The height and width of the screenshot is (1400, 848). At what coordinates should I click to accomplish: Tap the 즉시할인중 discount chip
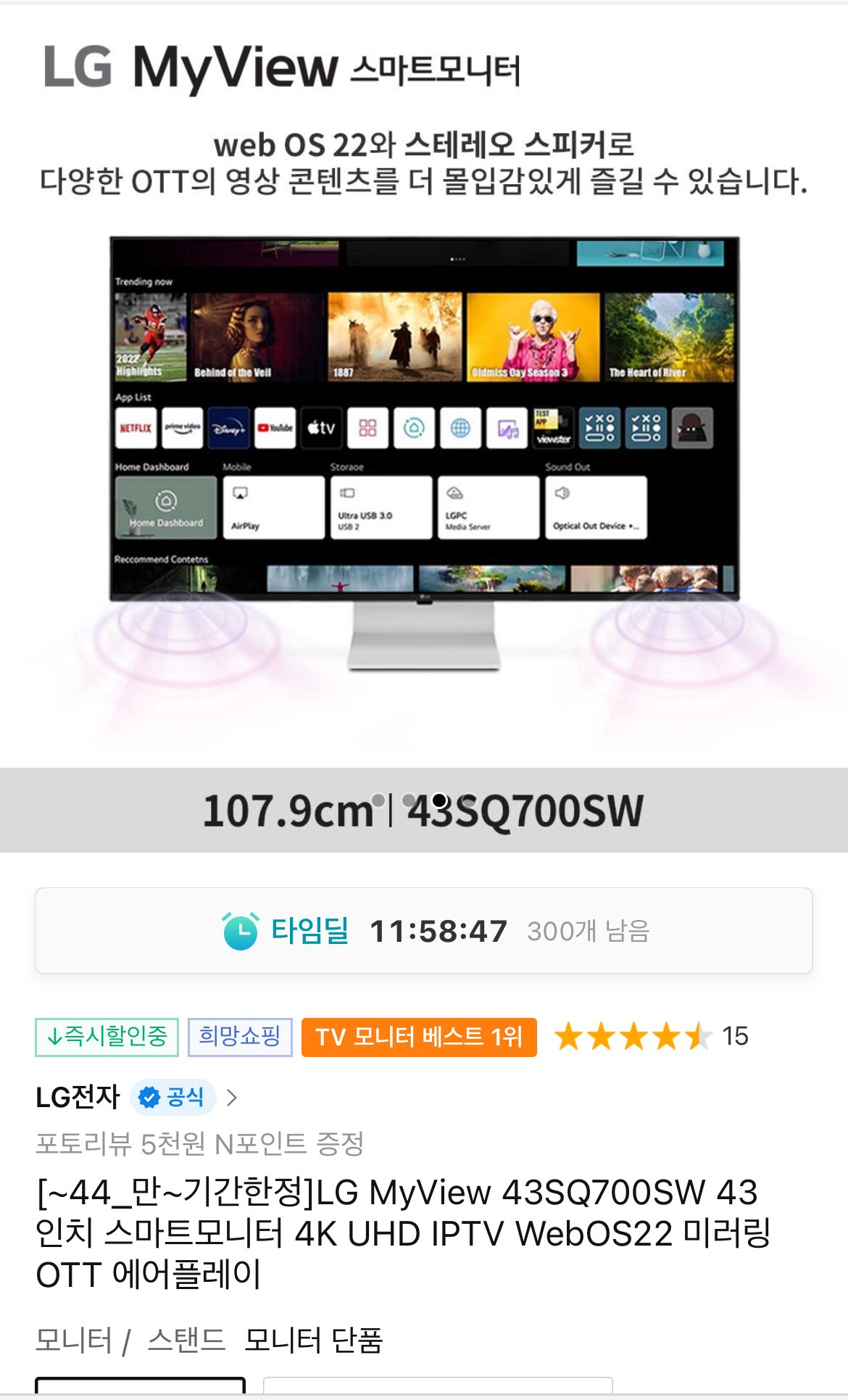pos(107,1037)
